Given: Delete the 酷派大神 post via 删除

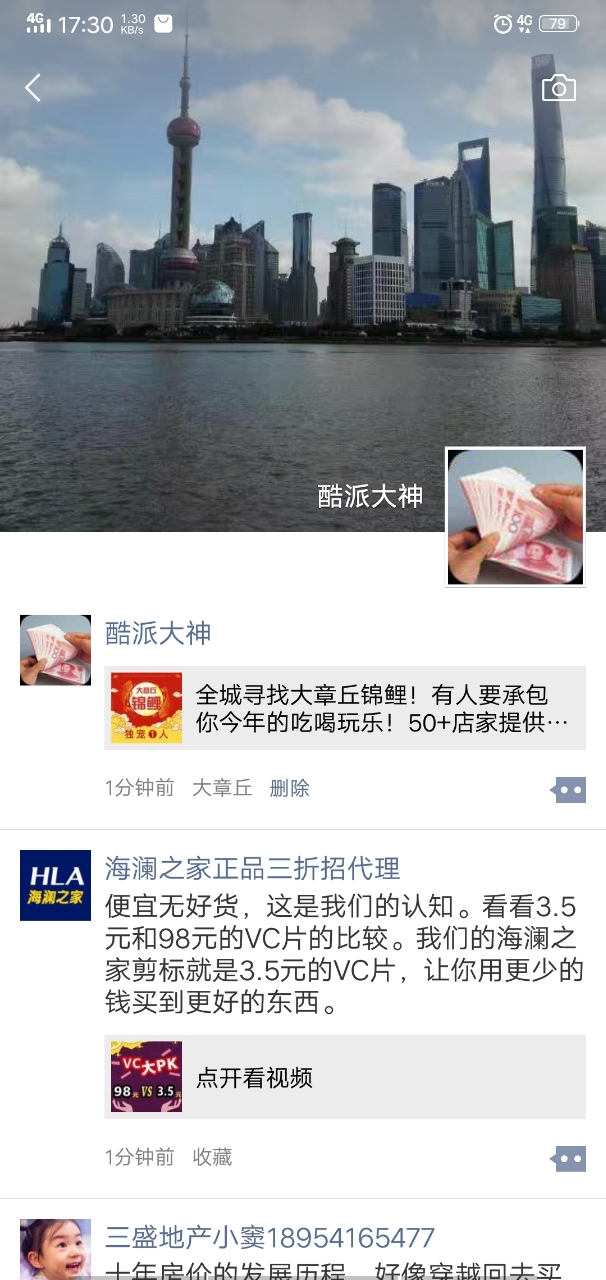Looking at the screenshot, I should pyautogui.click(x=289, y=788).
